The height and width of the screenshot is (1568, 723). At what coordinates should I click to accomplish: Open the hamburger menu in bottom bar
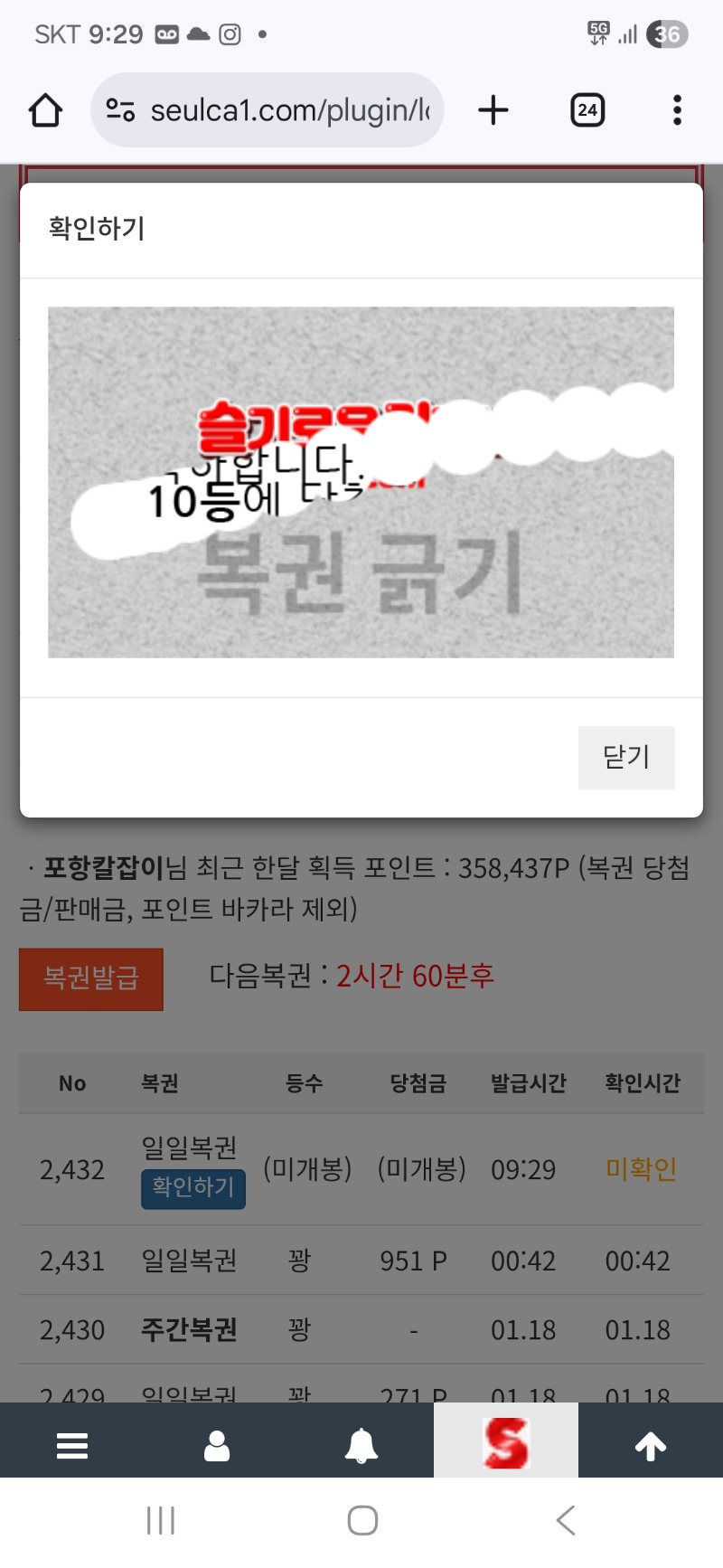tap(72, 1445)
